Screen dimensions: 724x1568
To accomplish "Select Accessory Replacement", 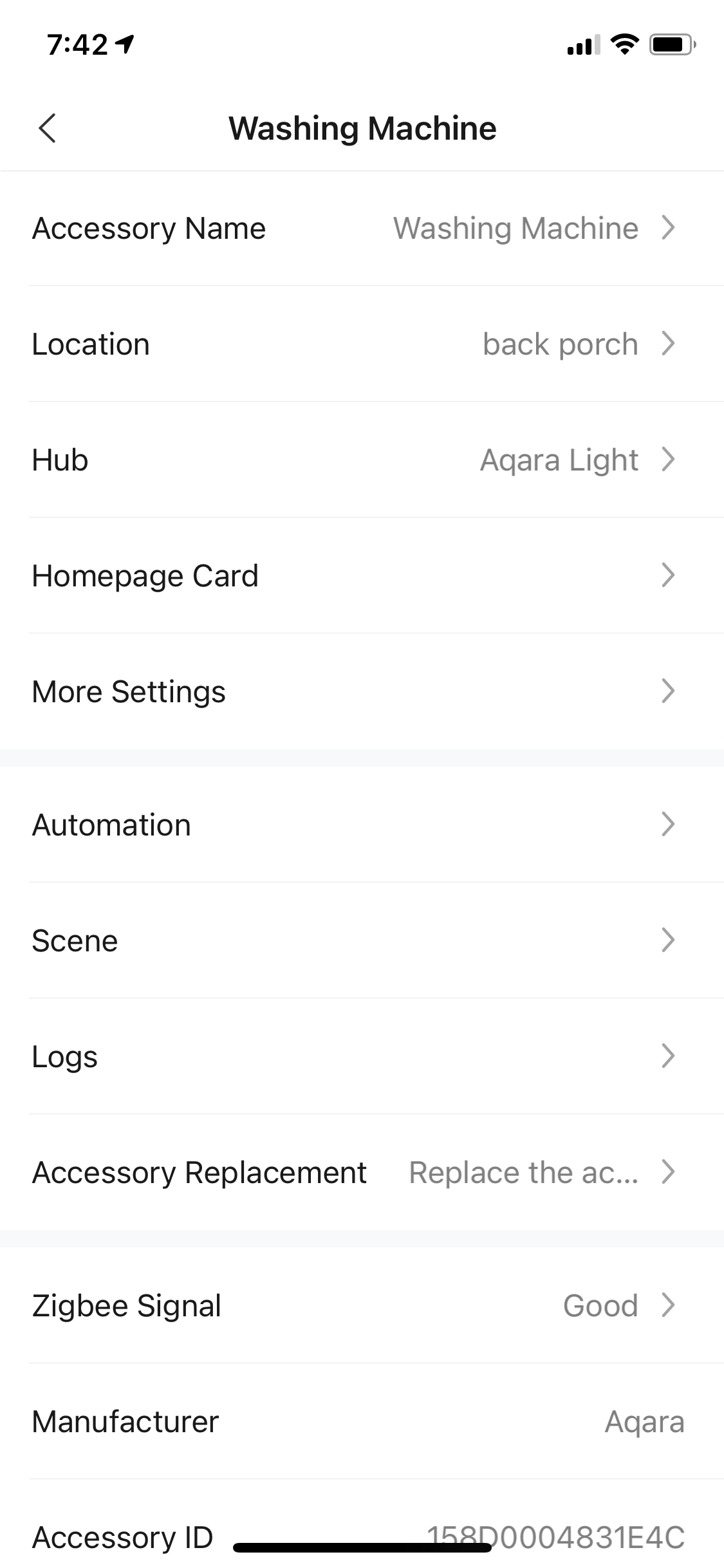I will pos(362,1172).
